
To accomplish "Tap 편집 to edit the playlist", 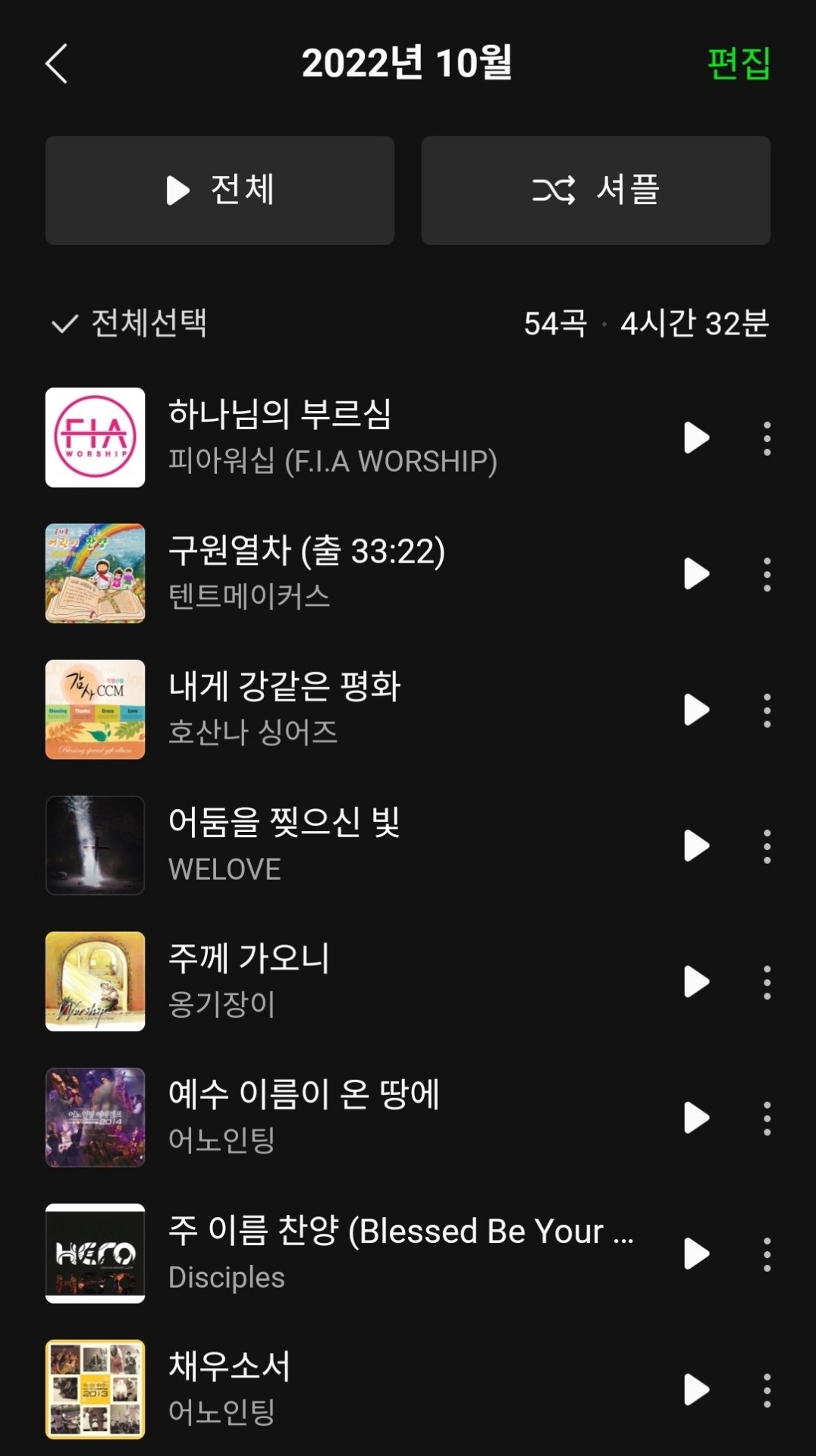I will tap(738, 64).
